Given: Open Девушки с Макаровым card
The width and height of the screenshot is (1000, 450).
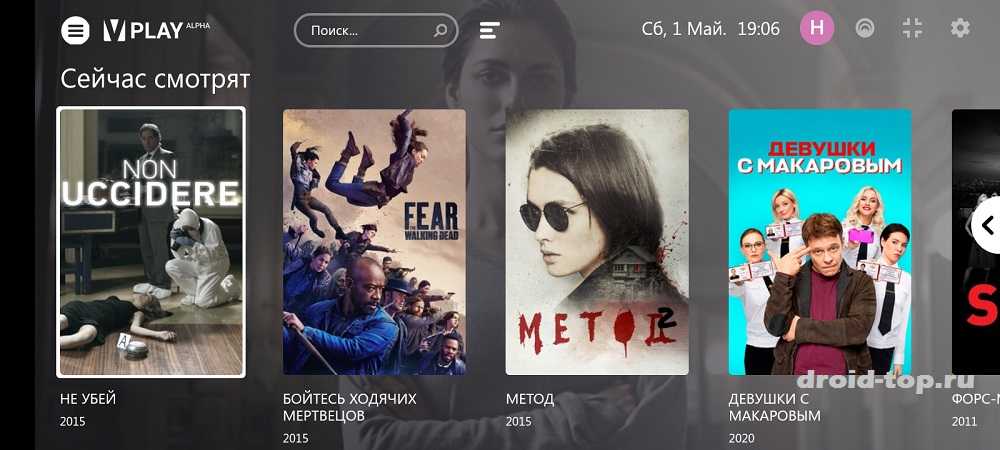Looking at the screenshot, I should (820, 242).
